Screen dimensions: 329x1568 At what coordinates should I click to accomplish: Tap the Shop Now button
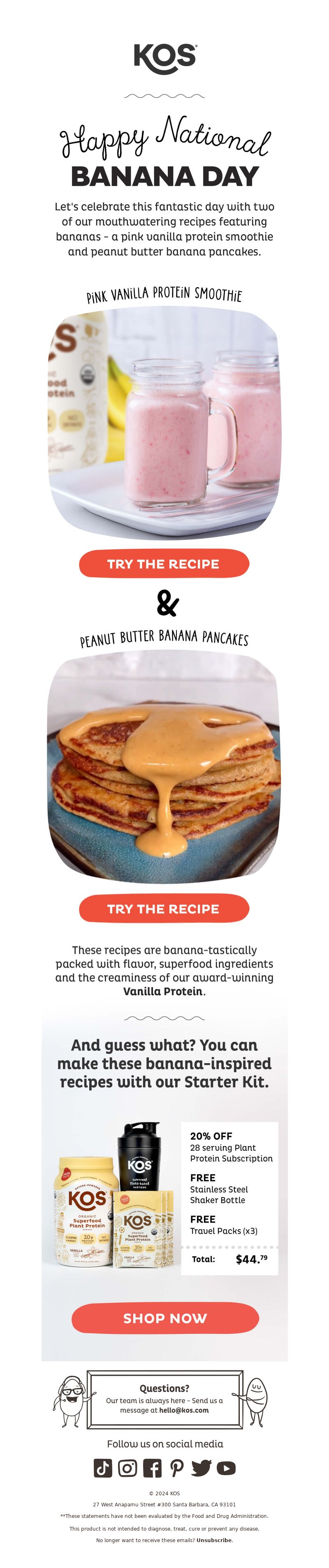click(x=165, y=1318)
